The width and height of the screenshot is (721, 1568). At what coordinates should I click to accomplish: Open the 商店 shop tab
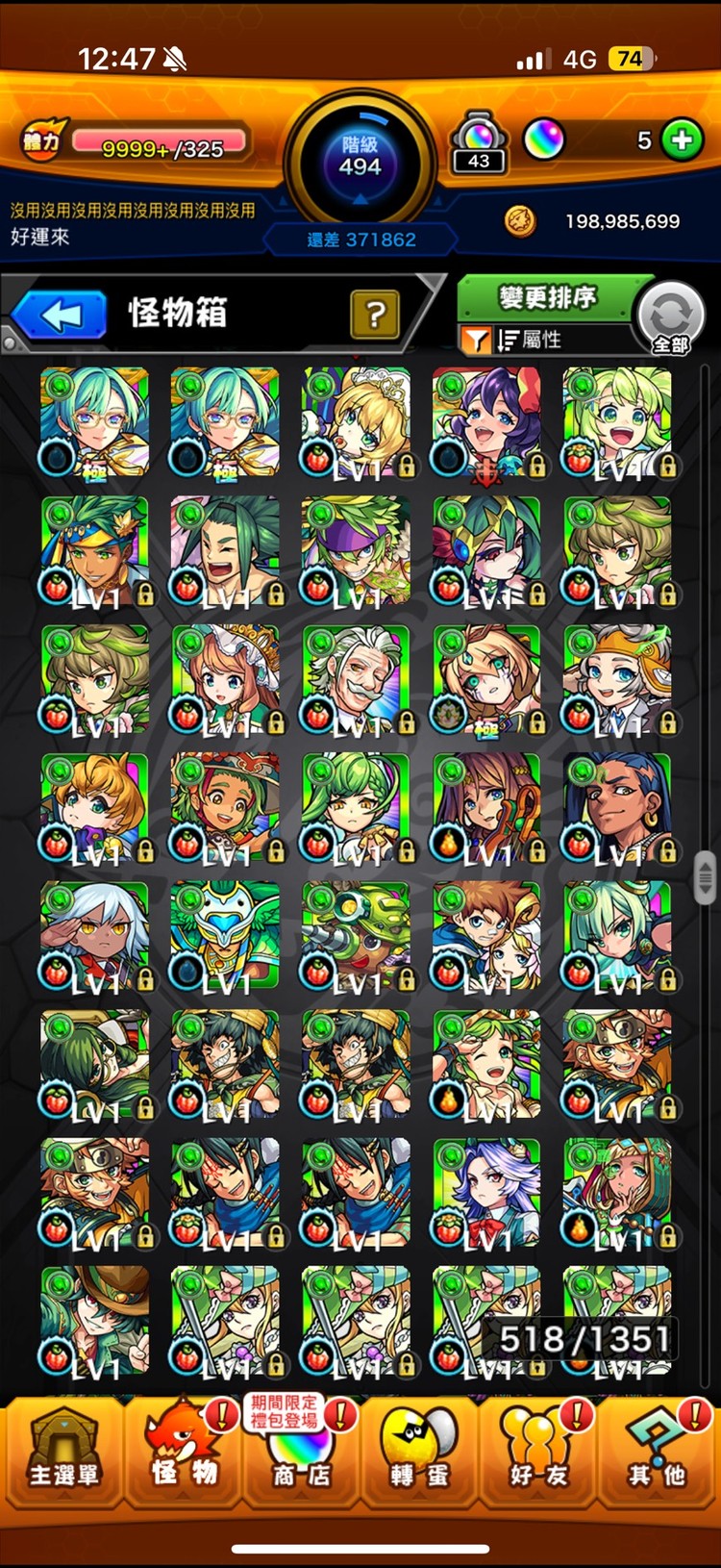301,1453
